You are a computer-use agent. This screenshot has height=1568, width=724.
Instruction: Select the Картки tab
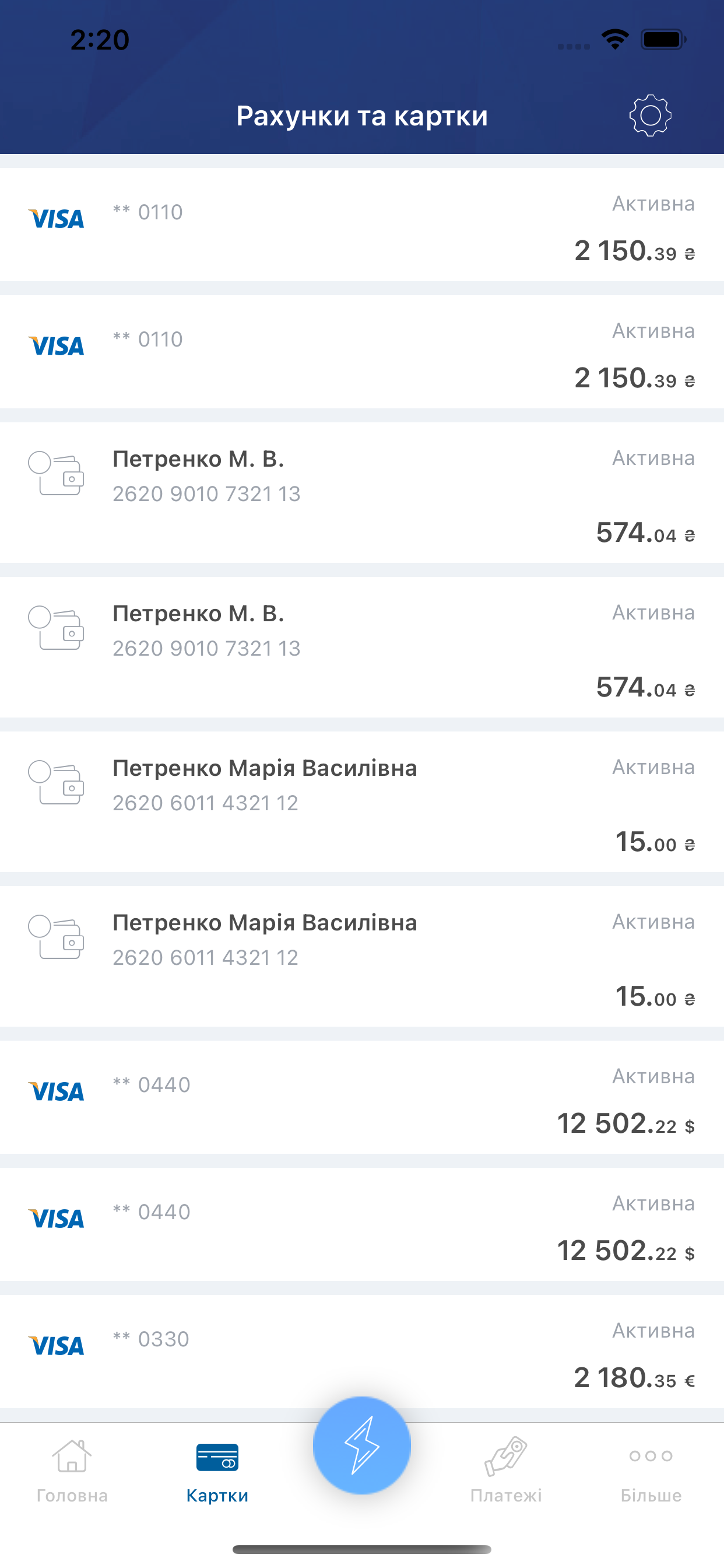[x=217, y=1472]
